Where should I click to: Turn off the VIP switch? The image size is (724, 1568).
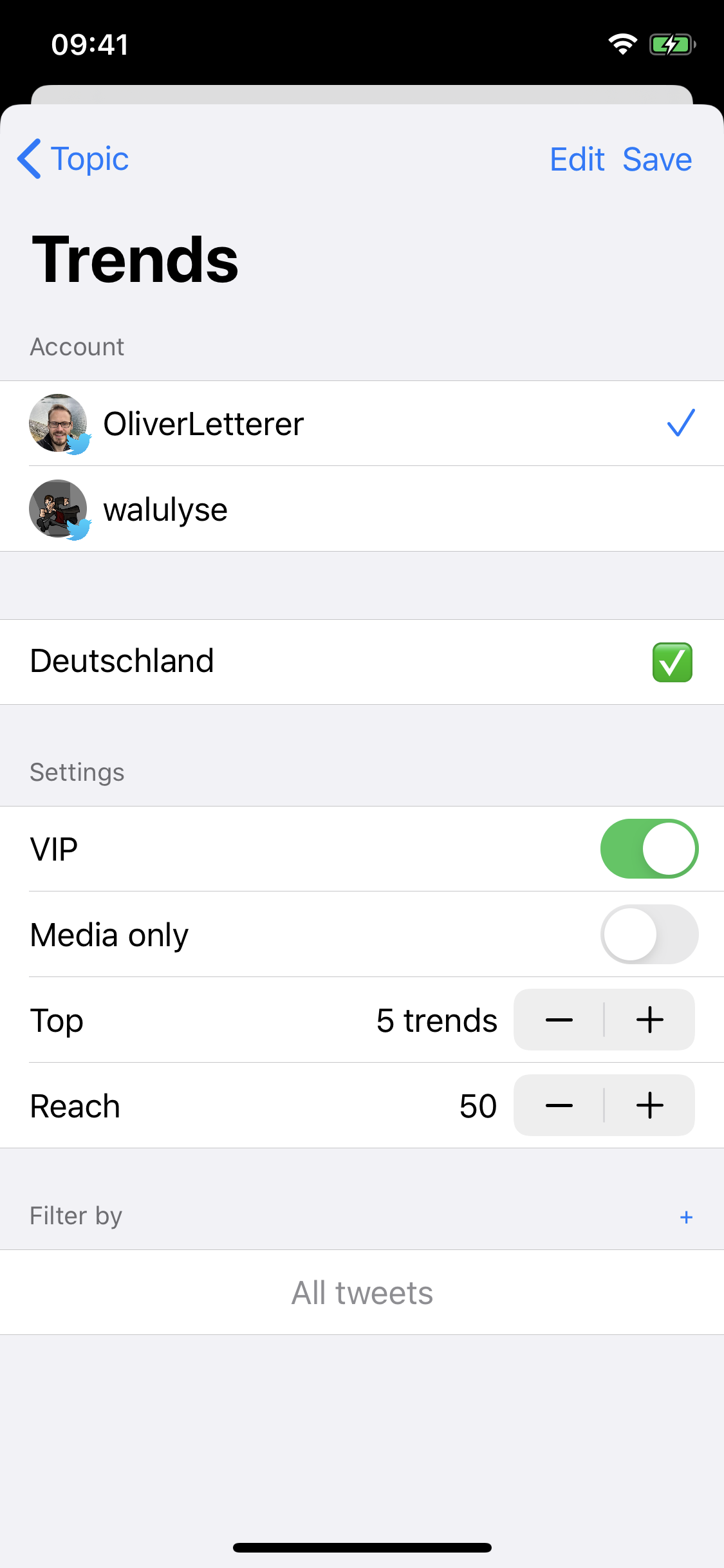649,848
